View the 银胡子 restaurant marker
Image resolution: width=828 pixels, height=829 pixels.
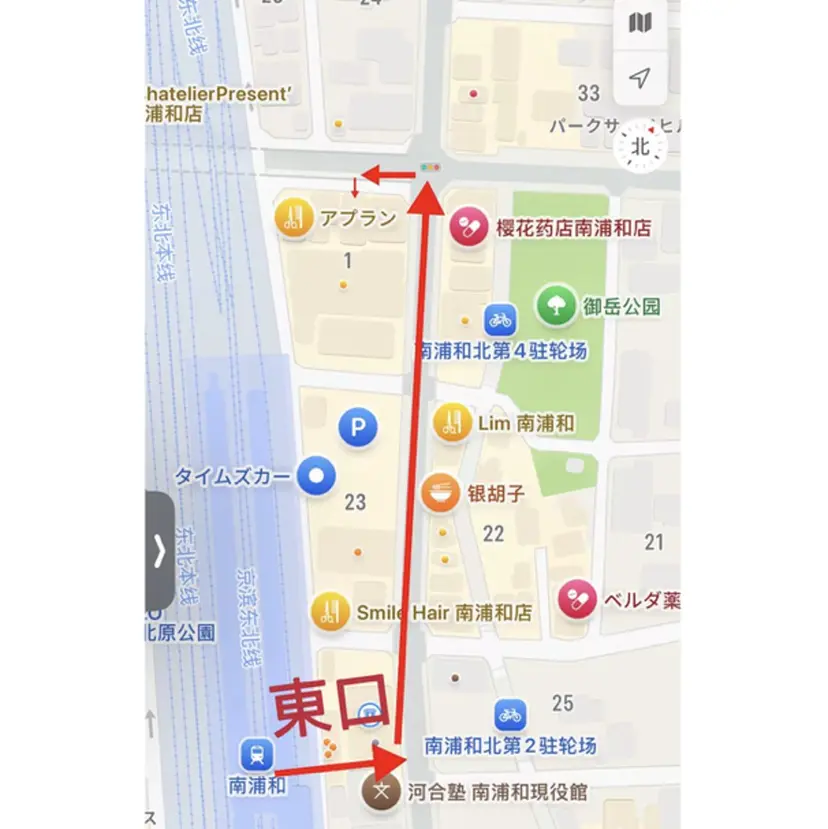coord(440,493)
